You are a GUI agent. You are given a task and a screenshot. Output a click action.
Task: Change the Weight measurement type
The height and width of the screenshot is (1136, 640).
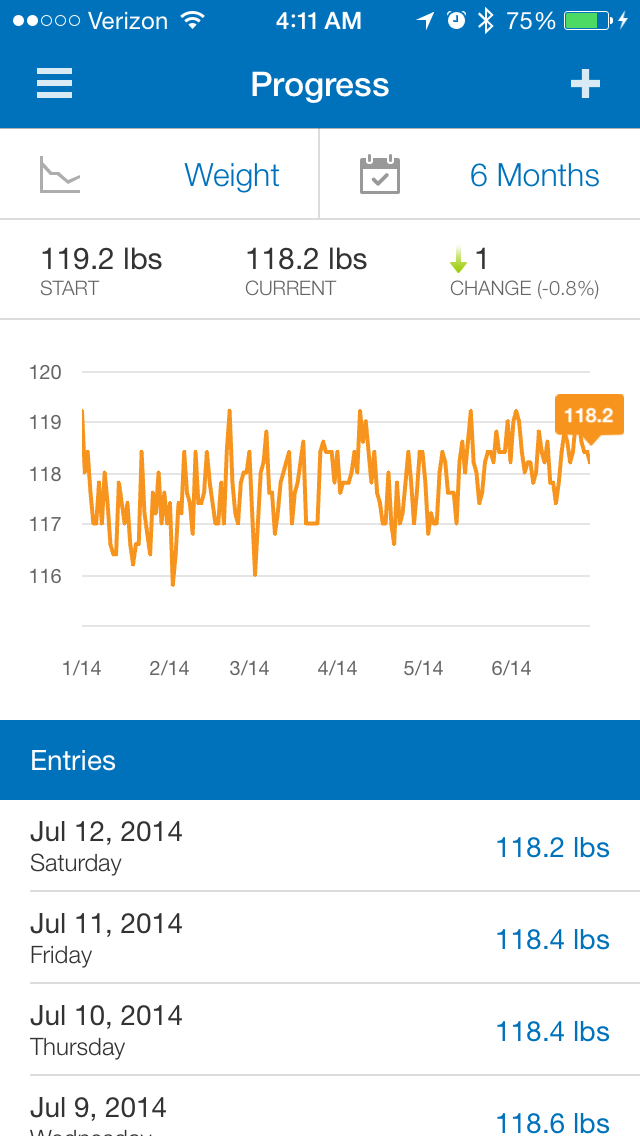pyautogui.click(x=159, y=175)
